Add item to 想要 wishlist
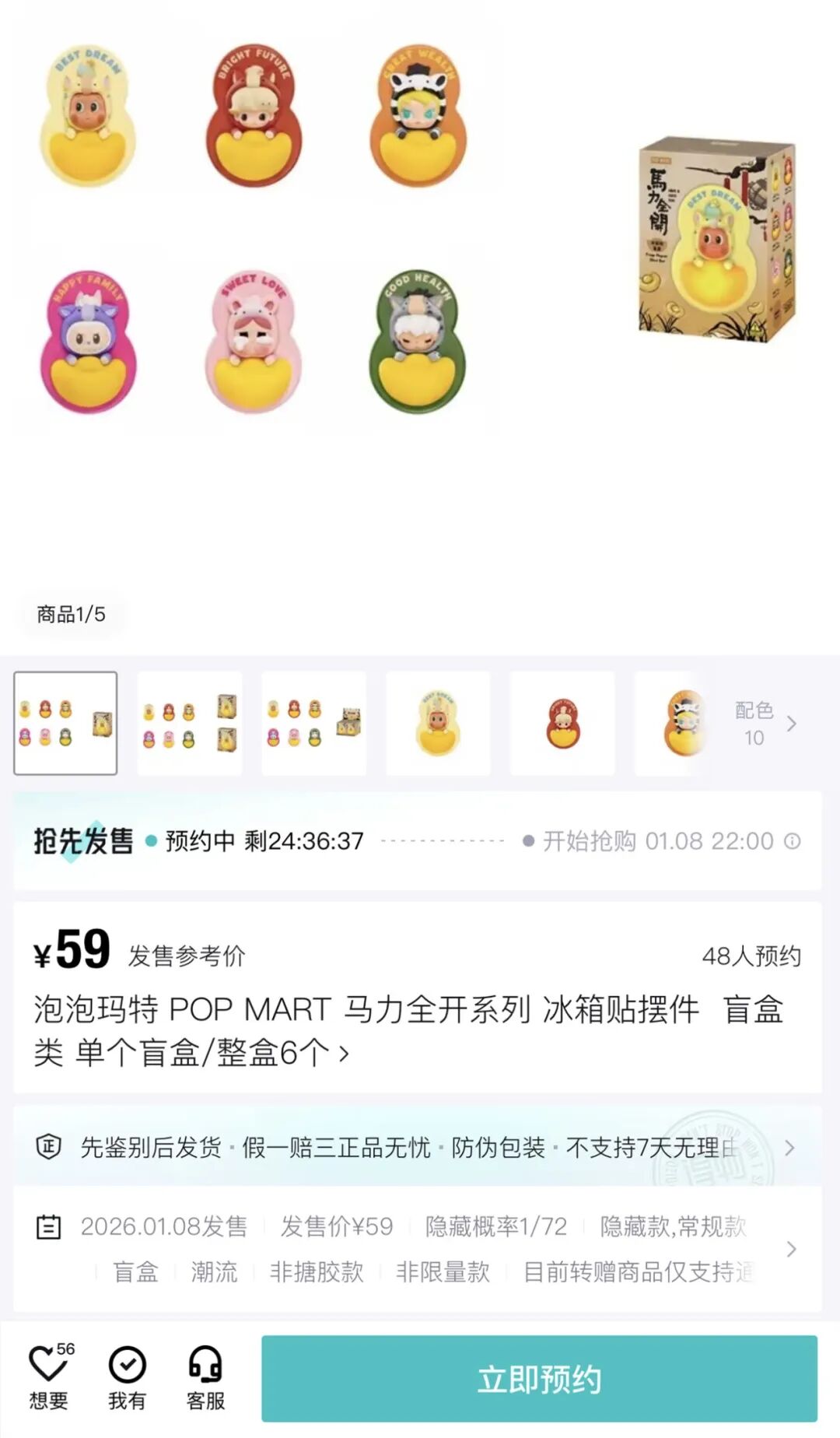This screenshot has width=840, height=1438. (50, 1377)
